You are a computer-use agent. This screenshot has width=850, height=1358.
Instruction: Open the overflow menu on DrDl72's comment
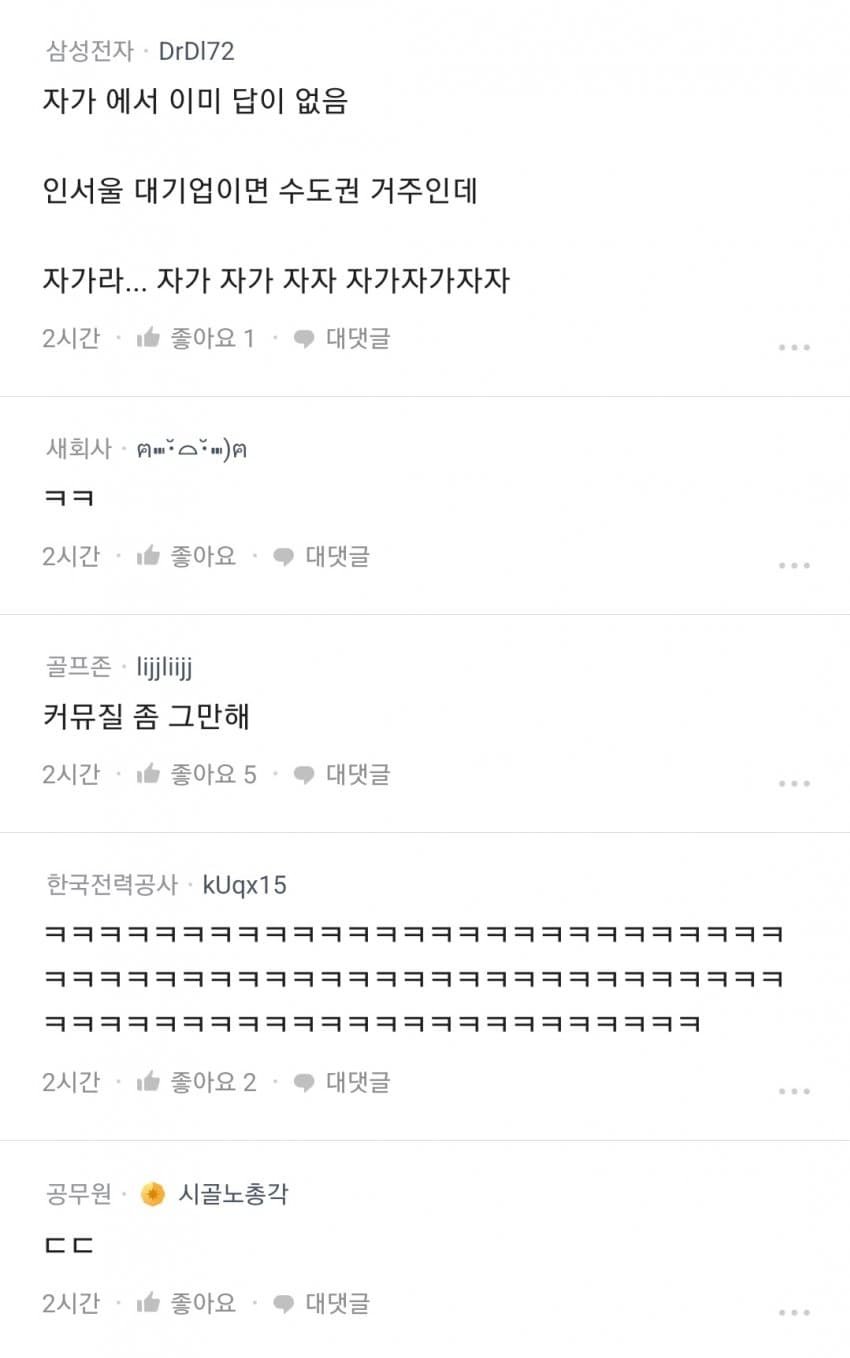[793, 348]
